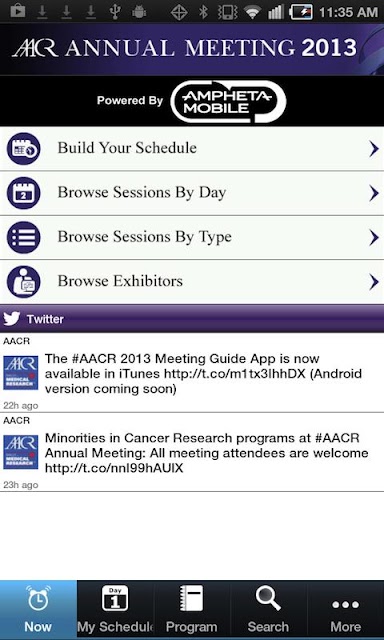This screenshot has height=640, width=384.
Task: Open Build Your Schedule
Action: pyautogui.click(x=192, y=149)
